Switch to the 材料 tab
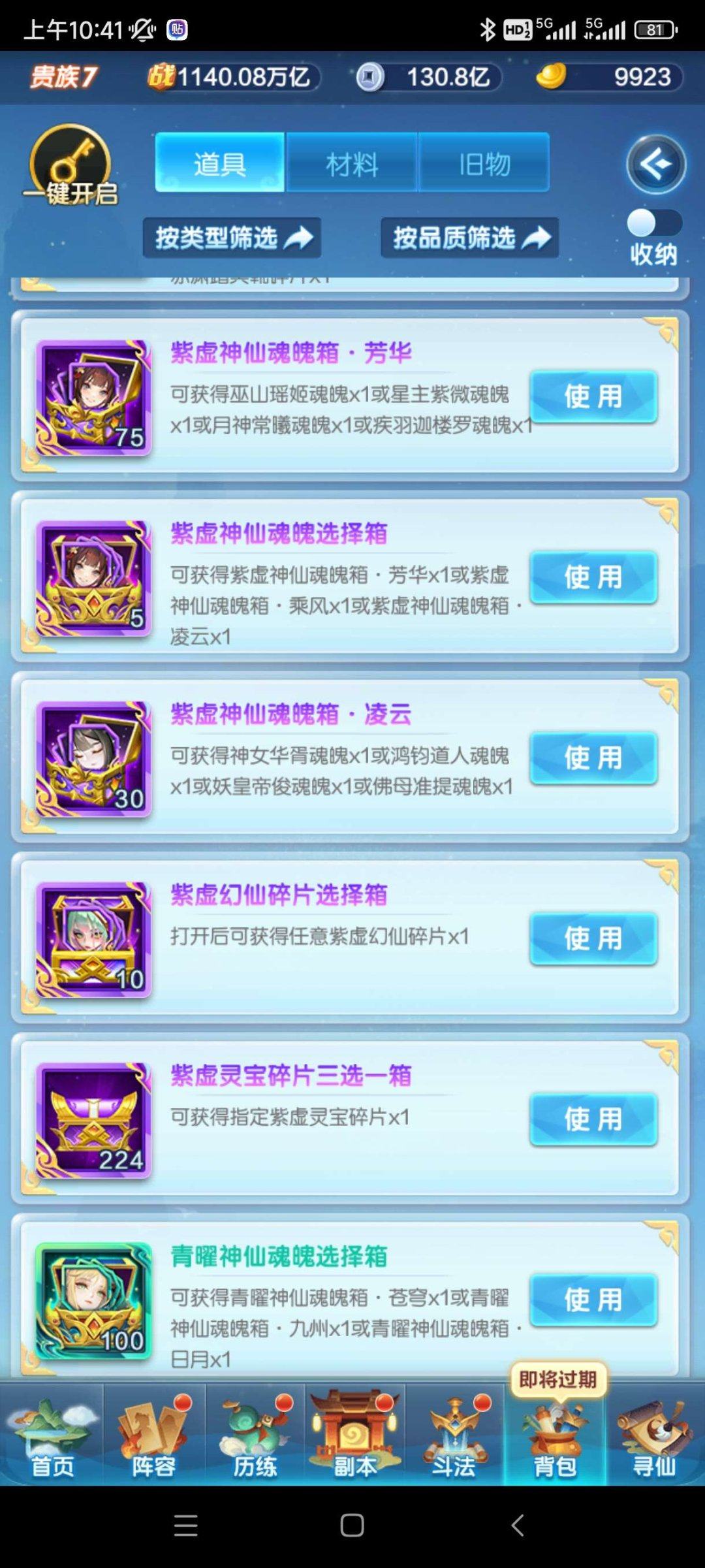Viewport: 705px width, 1568px height. tap(351, 163)
